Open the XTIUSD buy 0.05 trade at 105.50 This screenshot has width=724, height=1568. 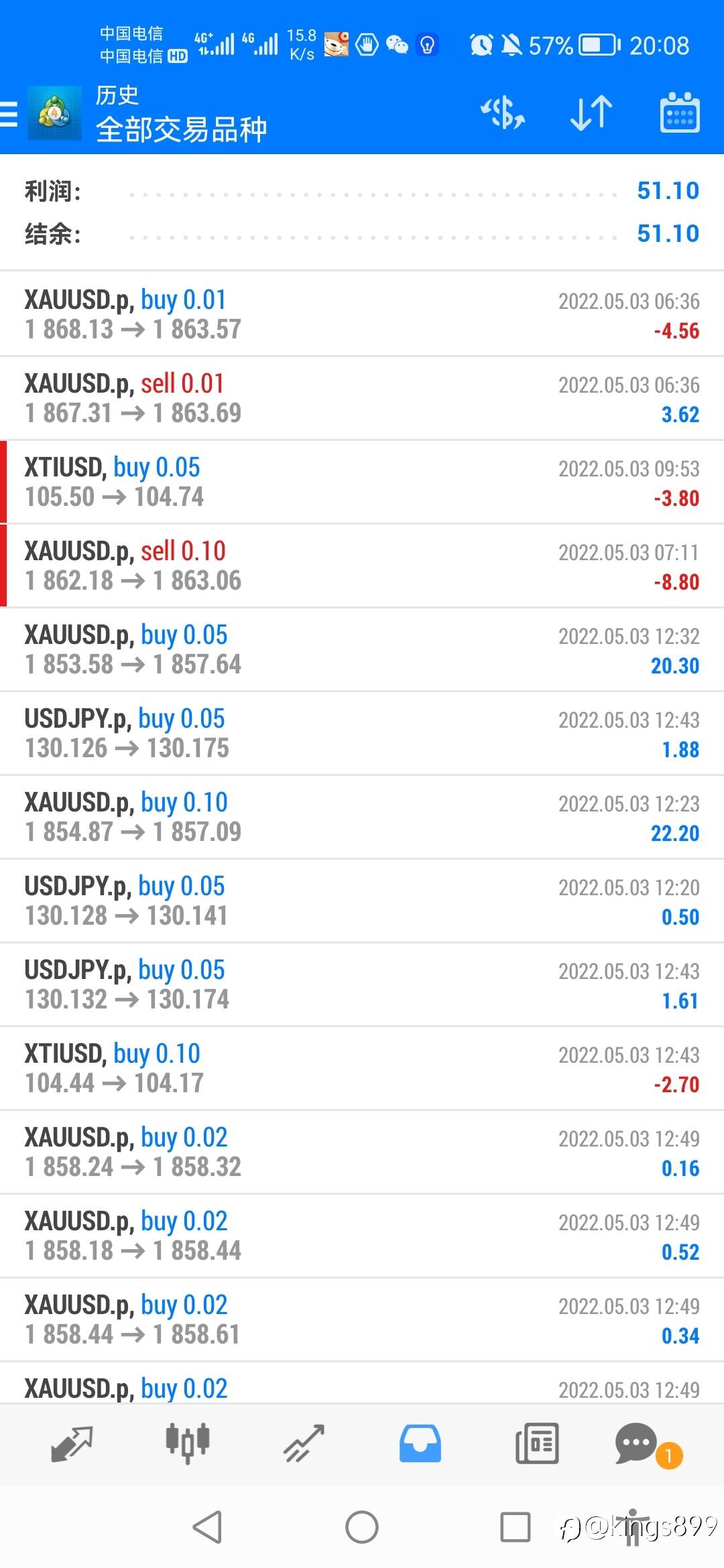point(362,482)
